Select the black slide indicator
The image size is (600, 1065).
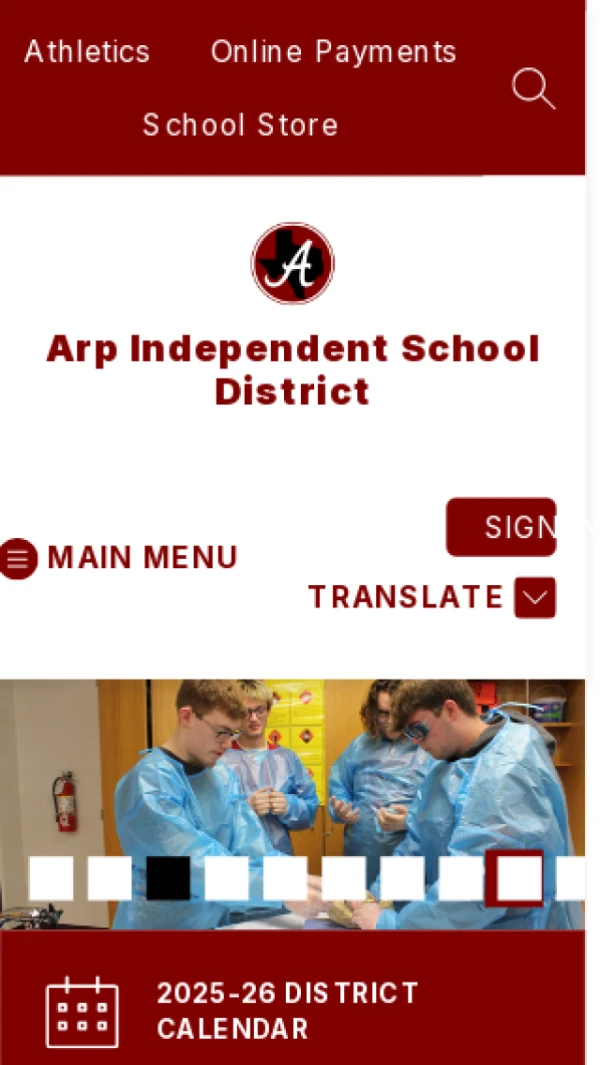(x=168, y=878)
